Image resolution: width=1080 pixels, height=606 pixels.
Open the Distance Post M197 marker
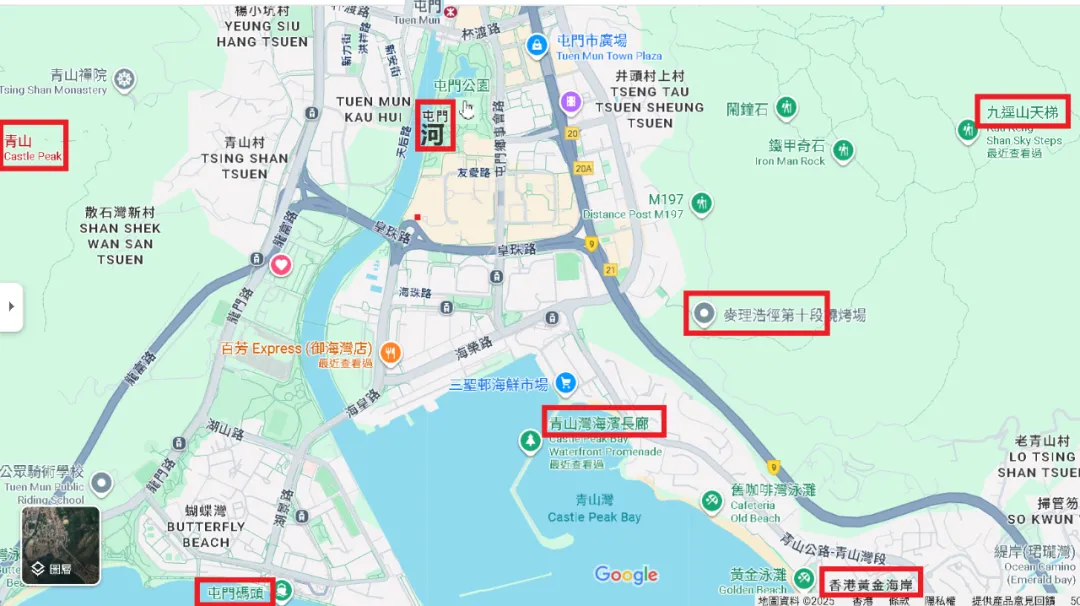(x=702, y=203)
